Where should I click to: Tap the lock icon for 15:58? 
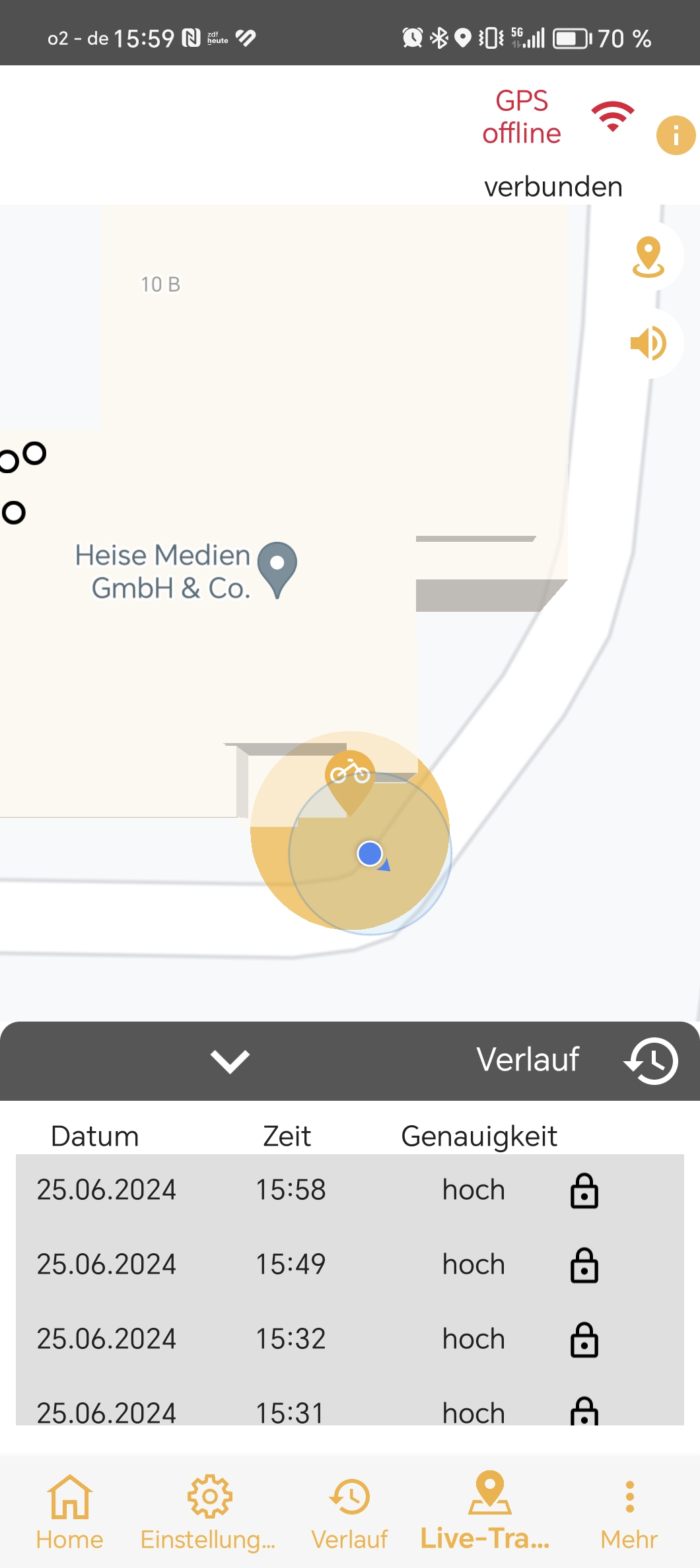click(x=584, y=1191)
